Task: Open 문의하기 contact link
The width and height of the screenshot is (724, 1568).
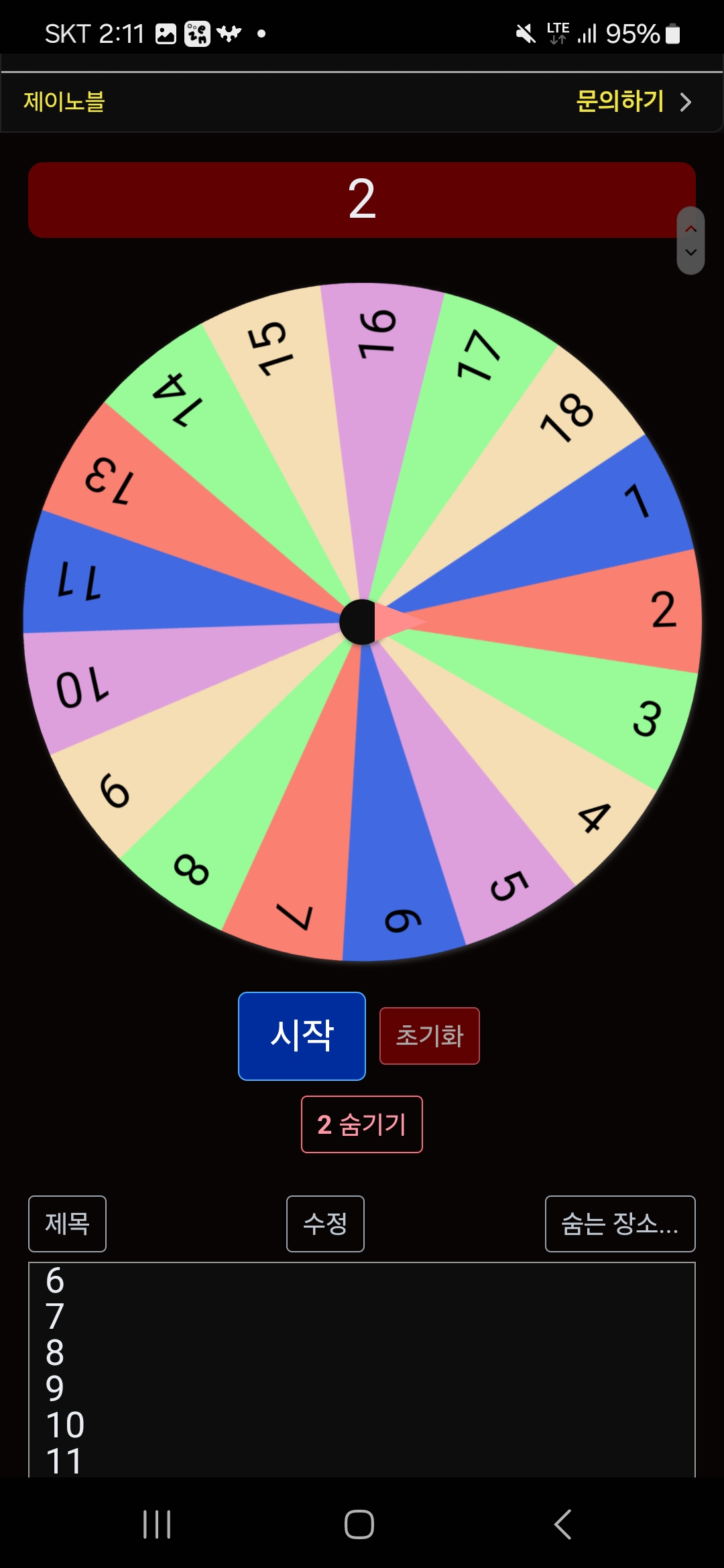Action: 633,102
